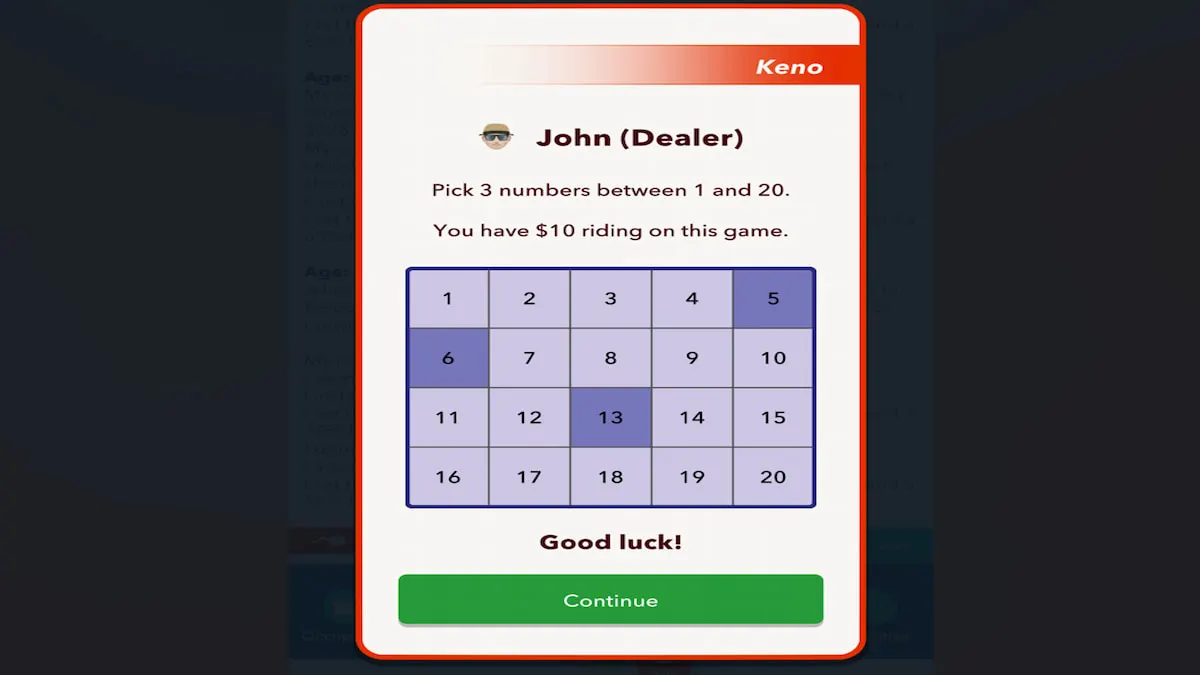
Task: Pick number 17 on the board
Action: 529,476
